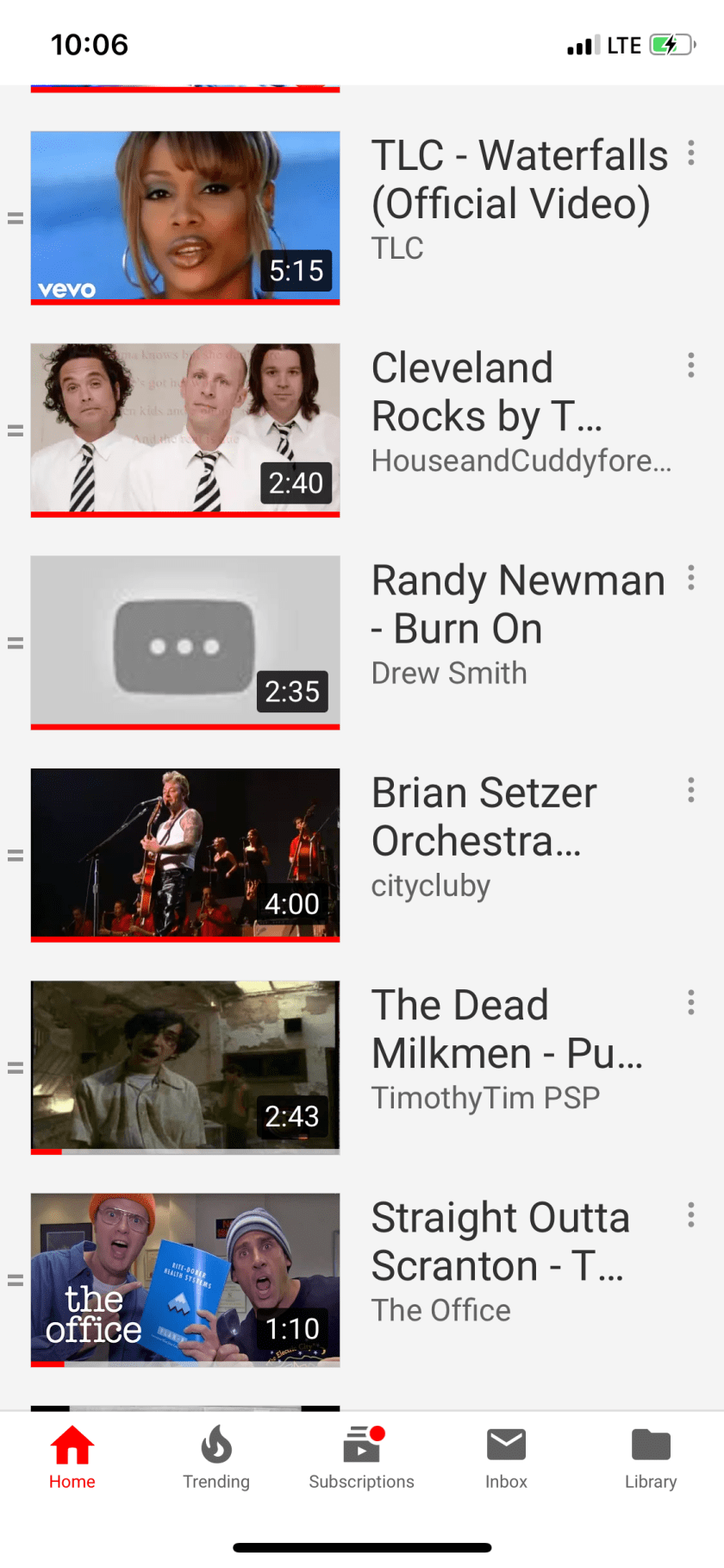The height and width of the screenshot is (1568, 724).
Task: Play The Dead Milkmen video
Action: [185, 1066]
